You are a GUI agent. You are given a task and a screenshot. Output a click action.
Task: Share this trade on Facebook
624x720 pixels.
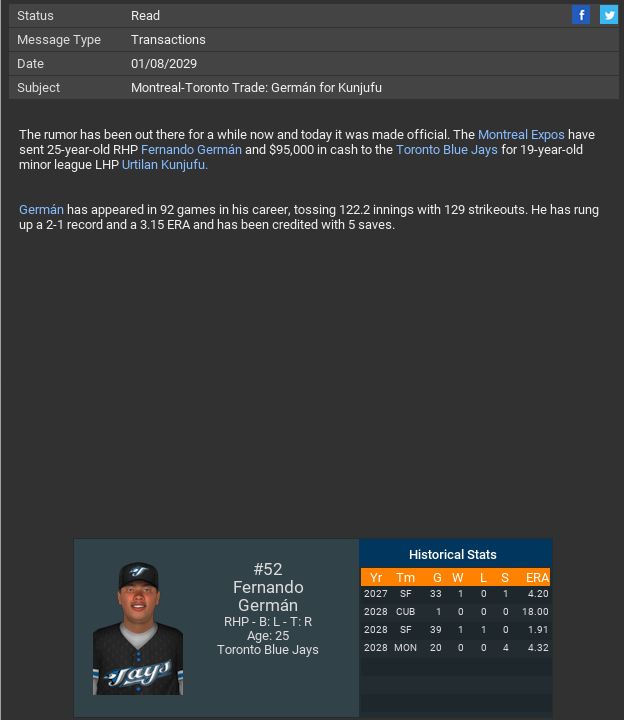[x=581, y=14]
